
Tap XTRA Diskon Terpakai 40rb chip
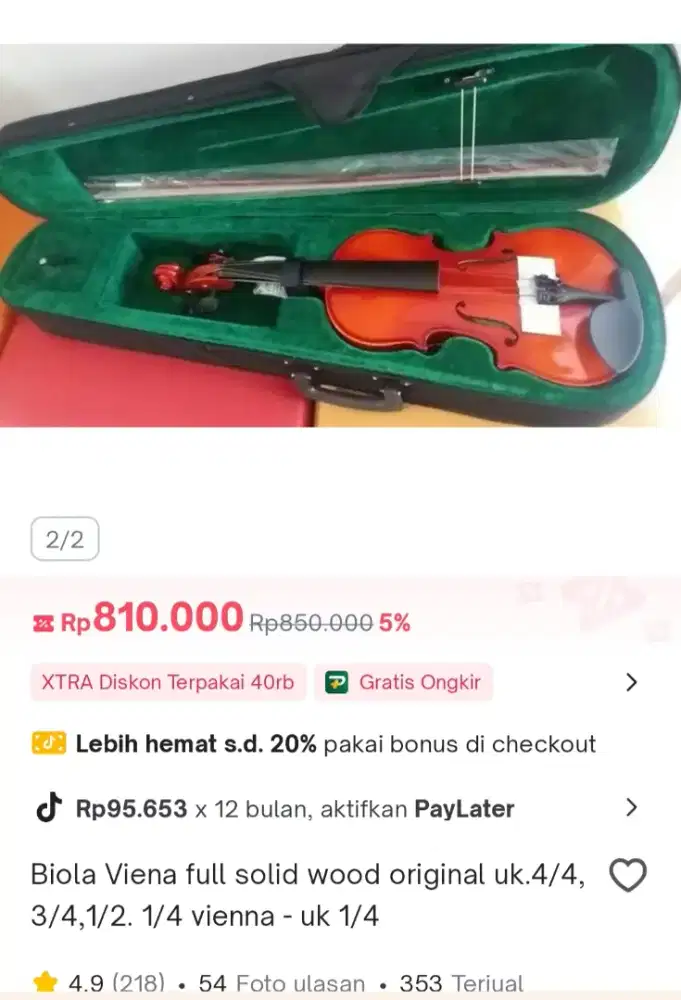168,683
